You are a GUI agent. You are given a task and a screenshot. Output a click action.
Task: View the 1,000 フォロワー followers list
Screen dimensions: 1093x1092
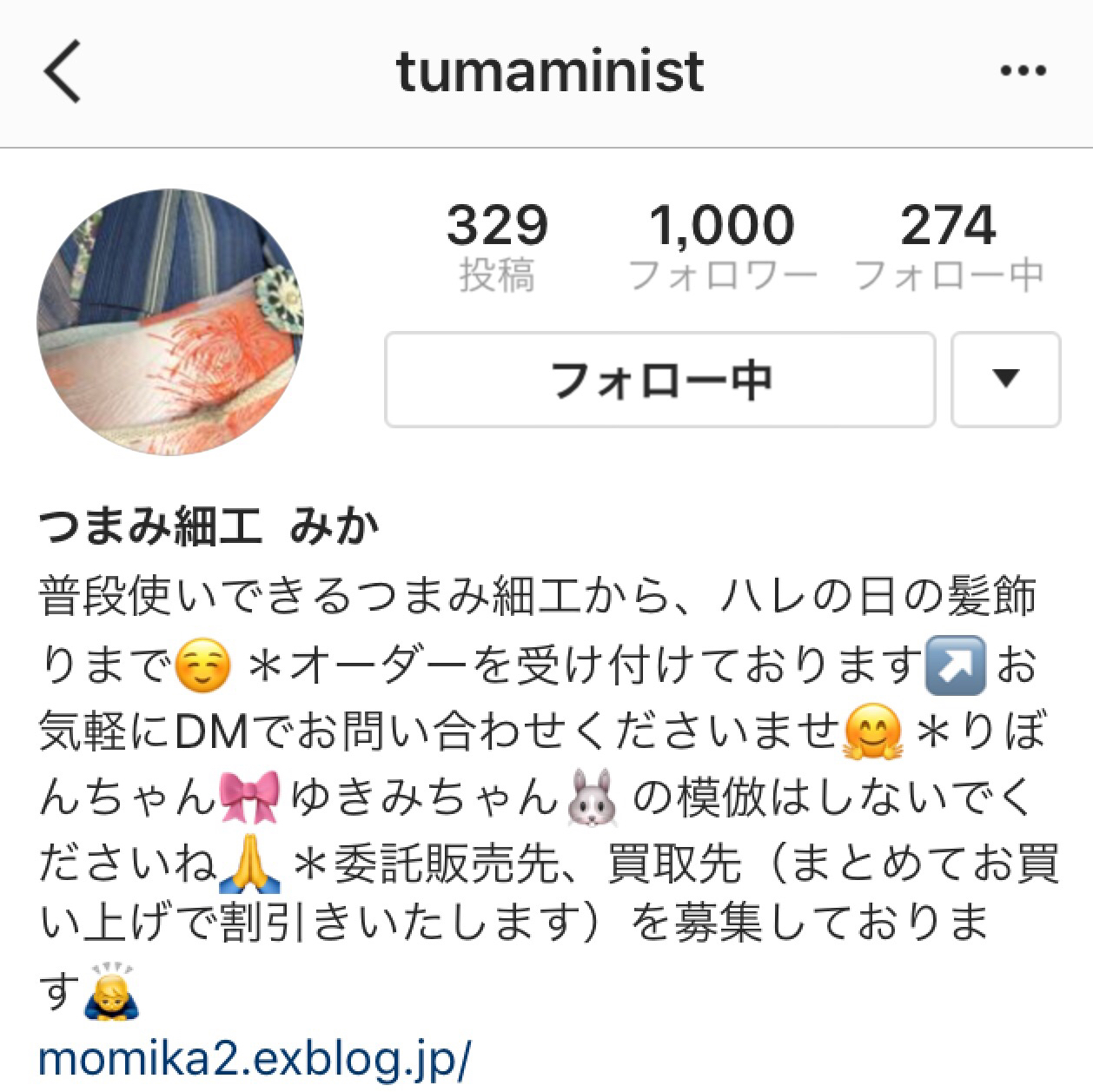pos(722,248)
